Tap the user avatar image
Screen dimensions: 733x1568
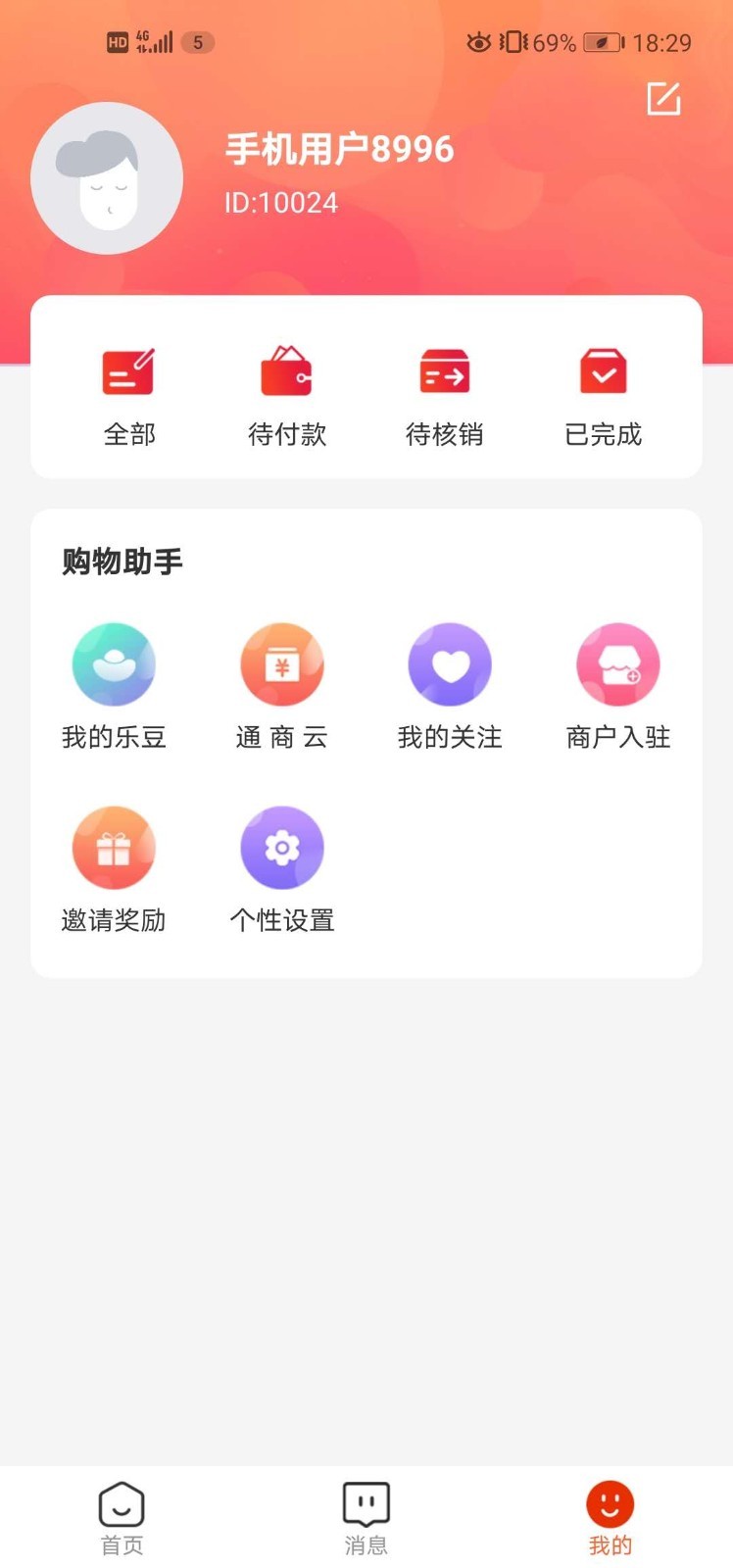[107, 177]
